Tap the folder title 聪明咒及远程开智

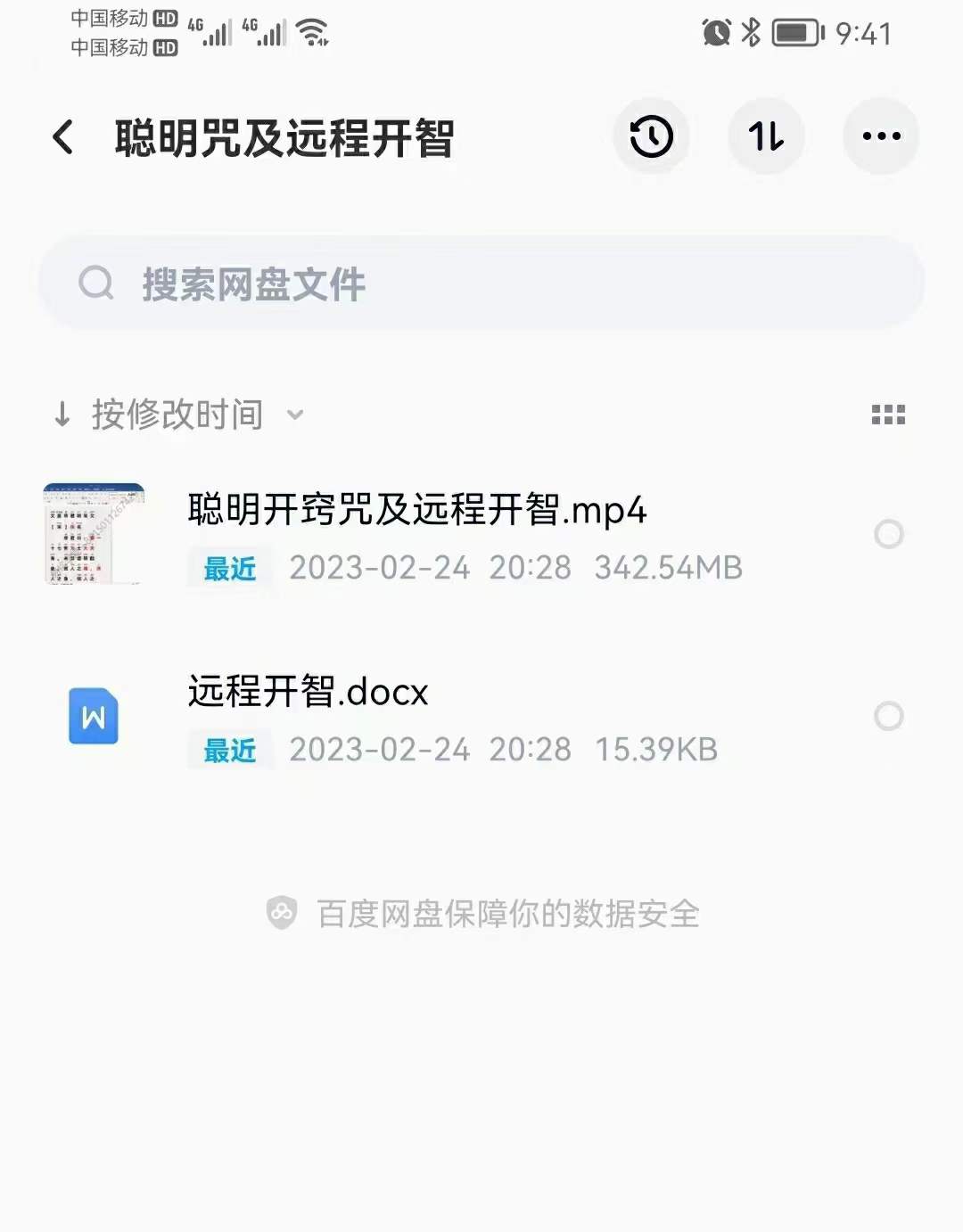click(x=285, y=136)
